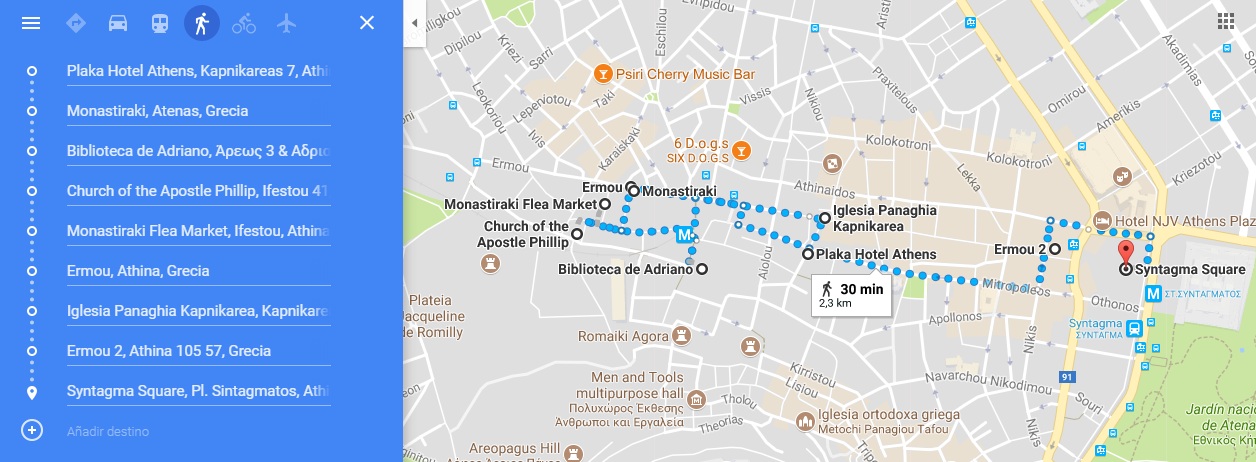Edit the Monastiraki, Atenas stop
This screenshot has width=1256, height=462.
[x=197, y=111]
